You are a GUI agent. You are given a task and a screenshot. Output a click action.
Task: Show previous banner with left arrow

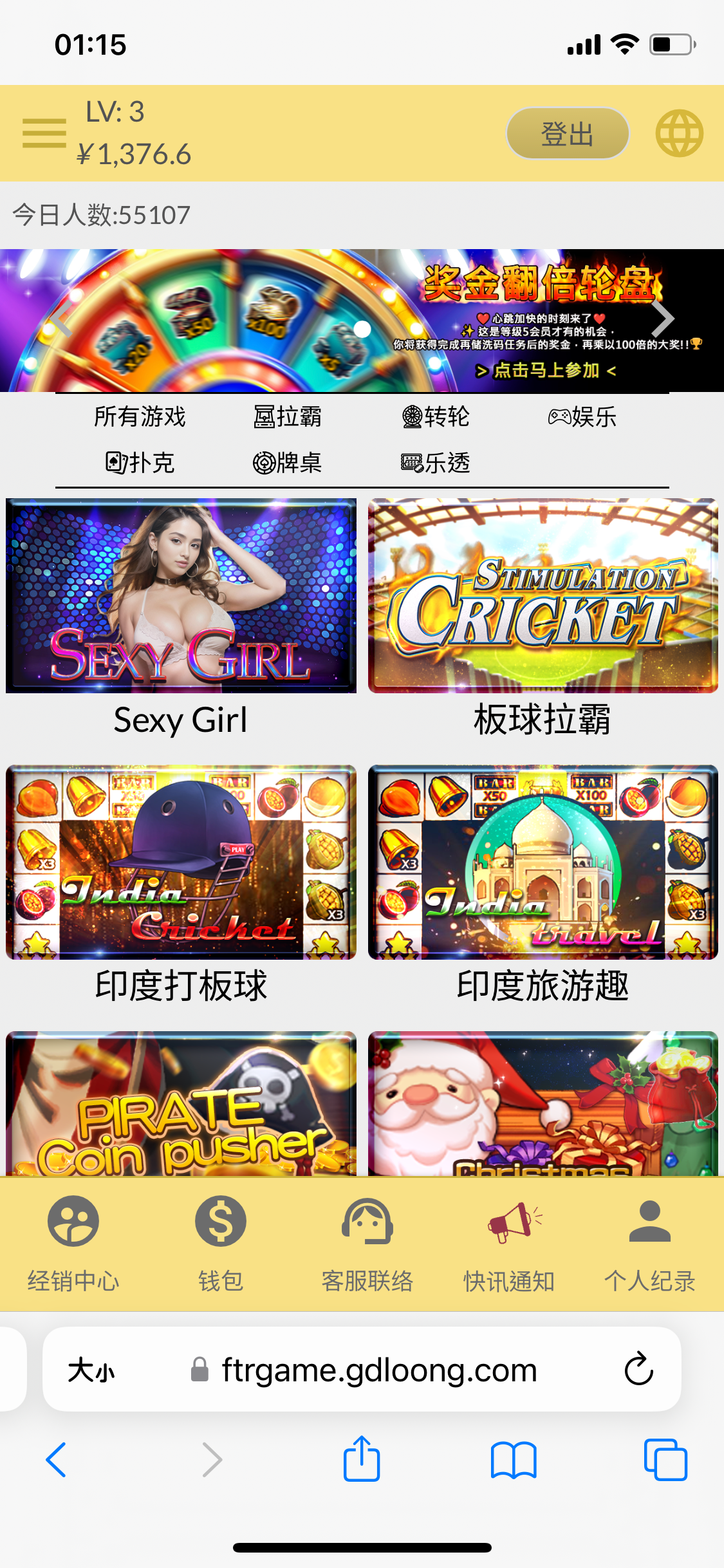coord(61,319)
